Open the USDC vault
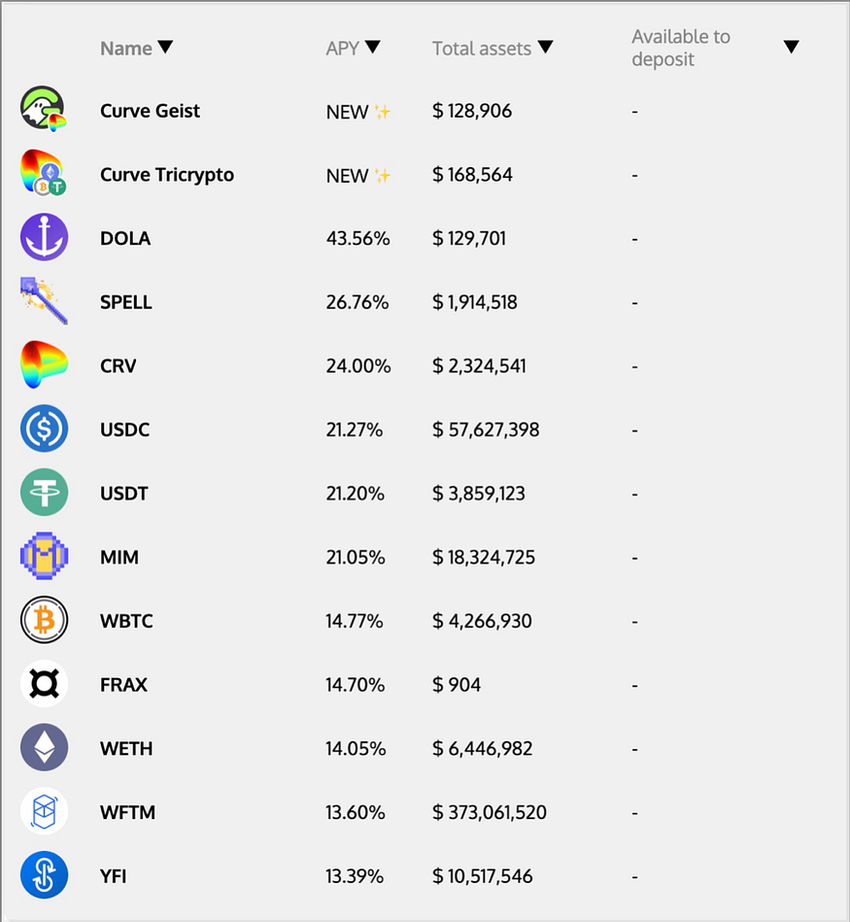 tap(124, 430)
